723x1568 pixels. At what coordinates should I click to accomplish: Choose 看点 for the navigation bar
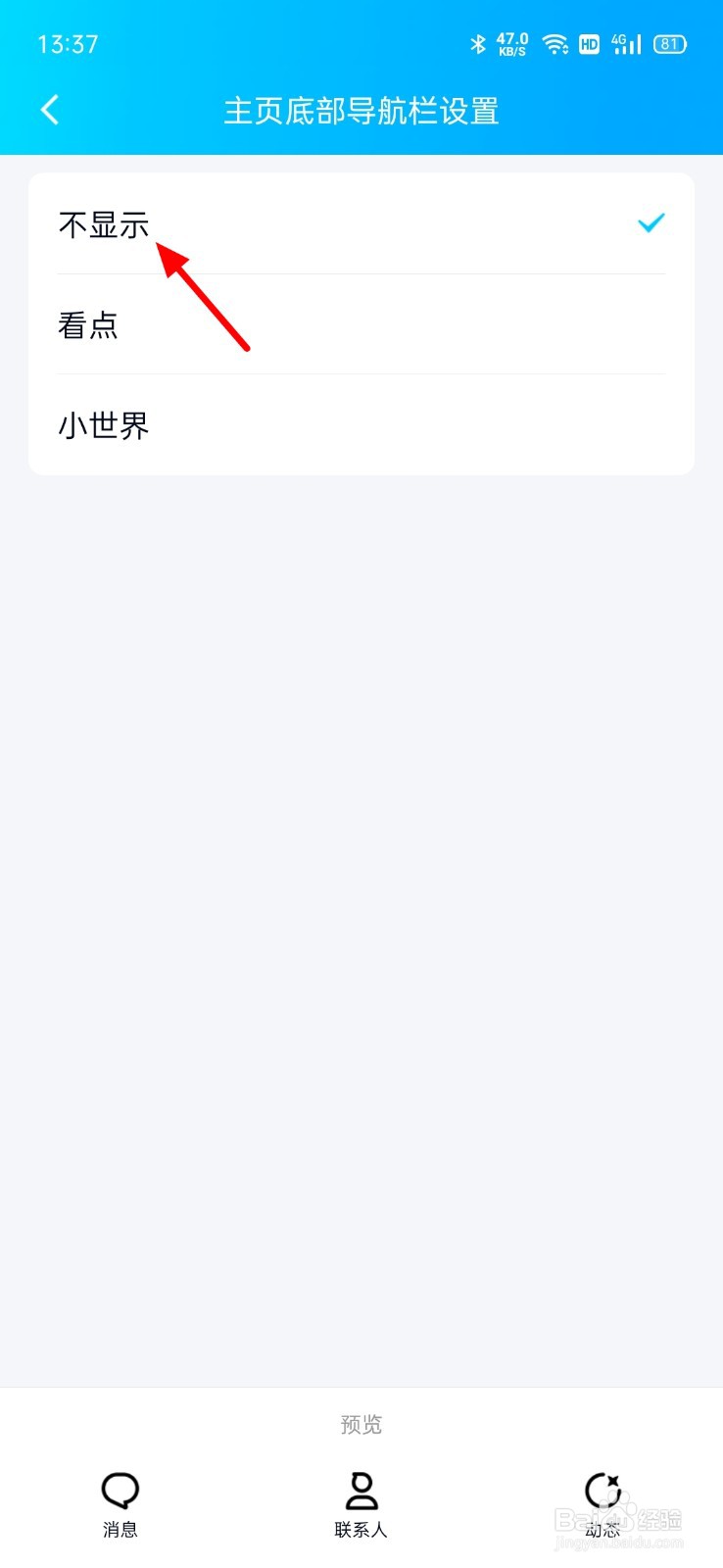tap(361, 324)
